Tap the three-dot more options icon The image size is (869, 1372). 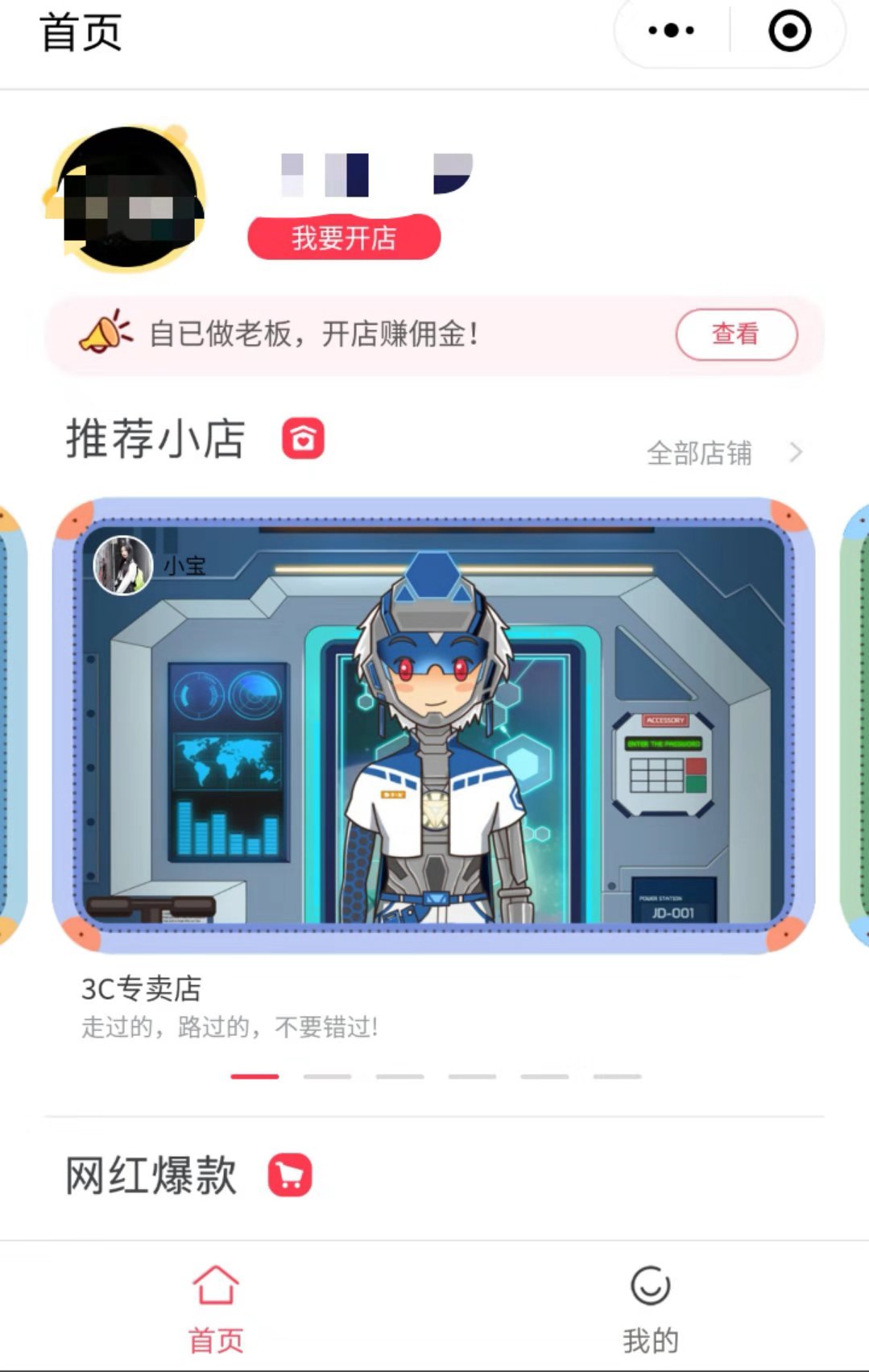(x=670, y=30)
